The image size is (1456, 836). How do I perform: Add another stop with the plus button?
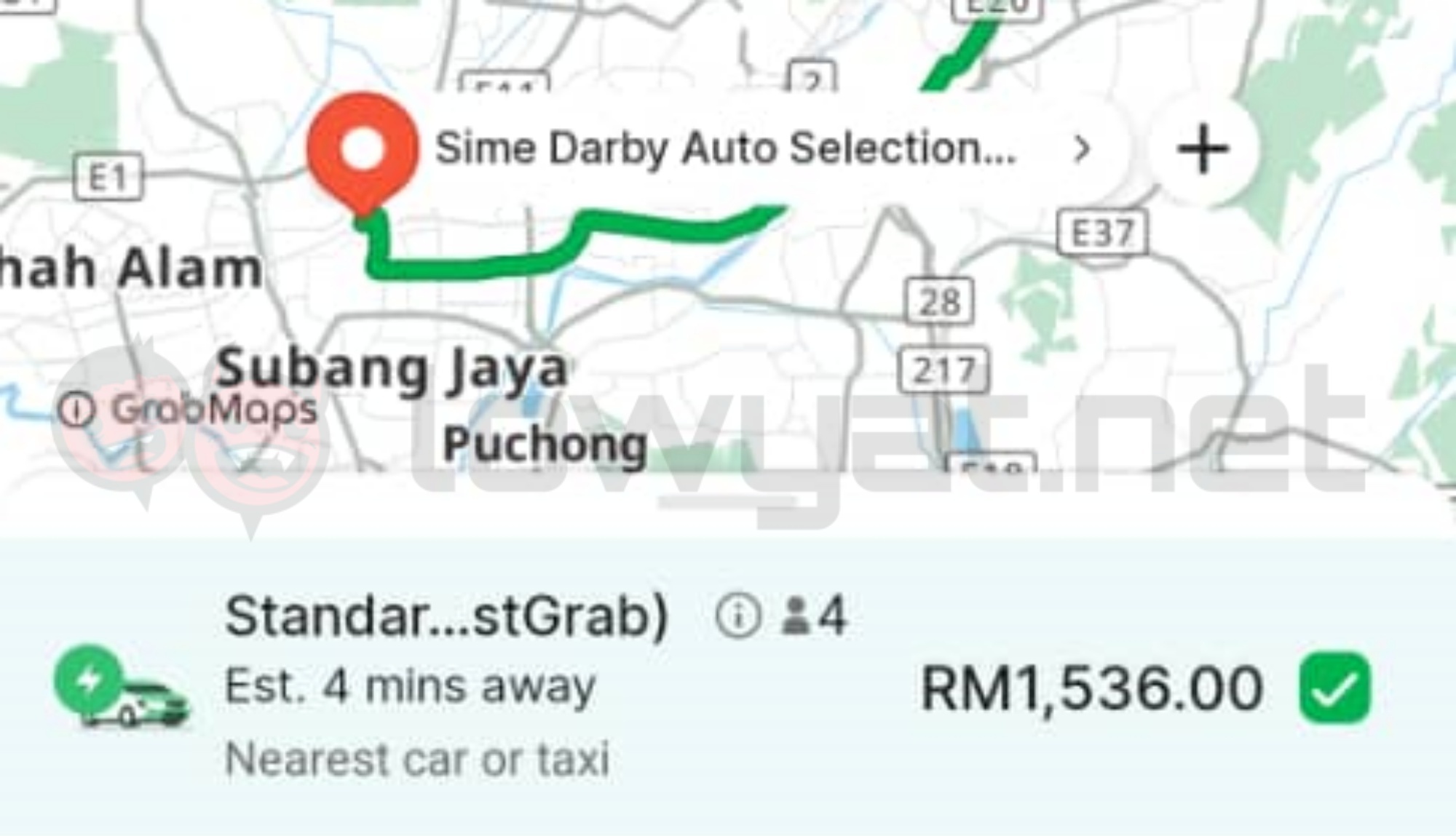pos(1202,149)
